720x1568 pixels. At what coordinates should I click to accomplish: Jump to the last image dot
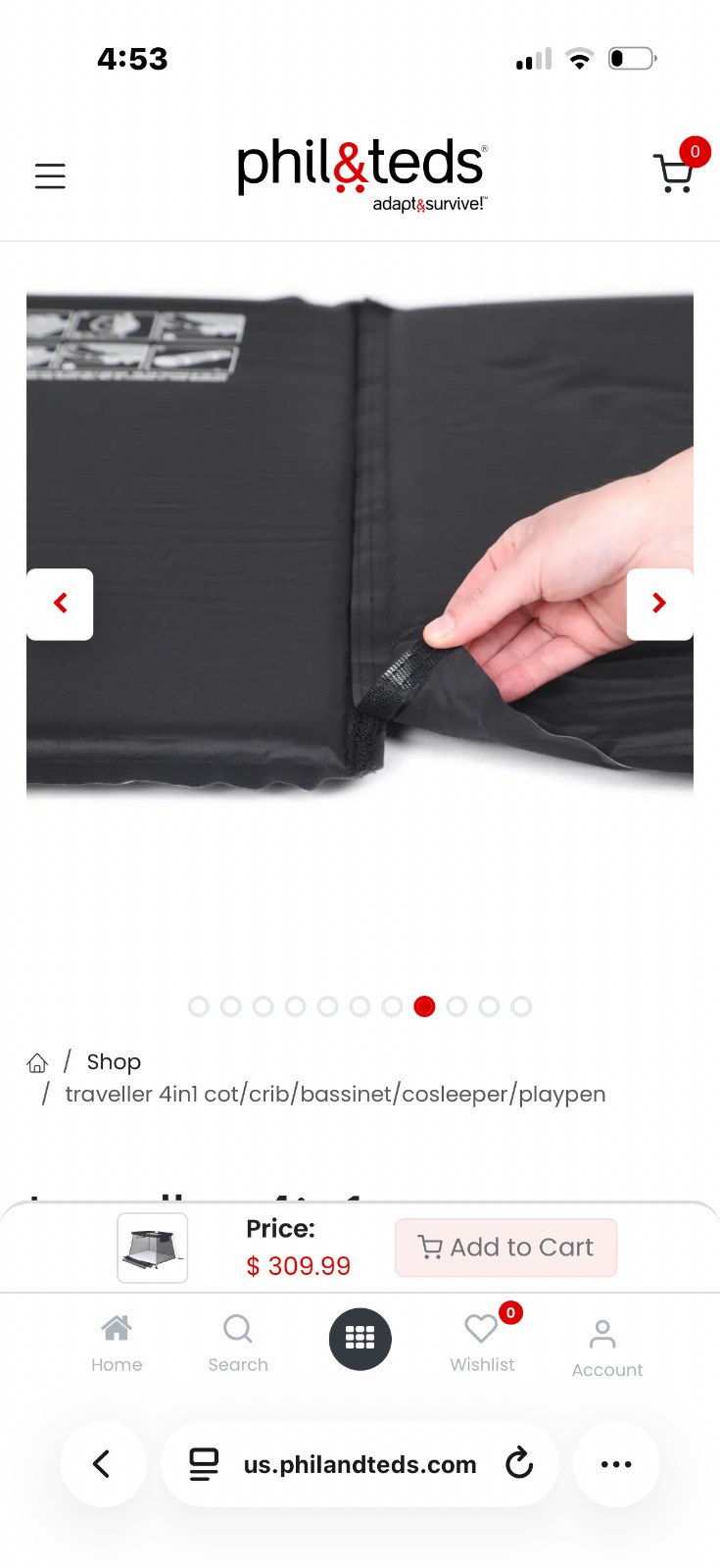tap(521, 1006)
